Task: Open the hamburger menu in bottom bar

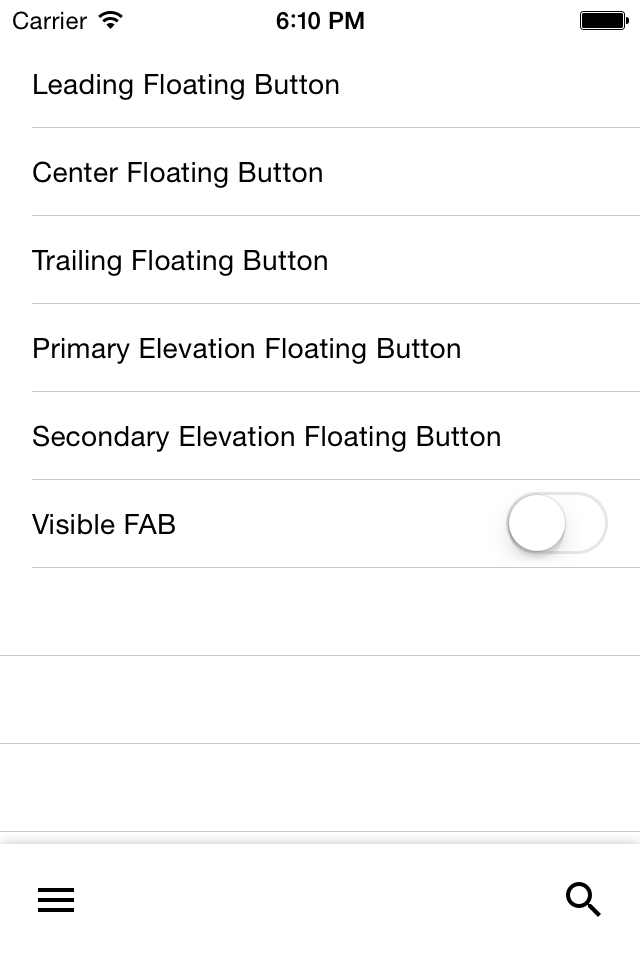Action: click(56, 900)
